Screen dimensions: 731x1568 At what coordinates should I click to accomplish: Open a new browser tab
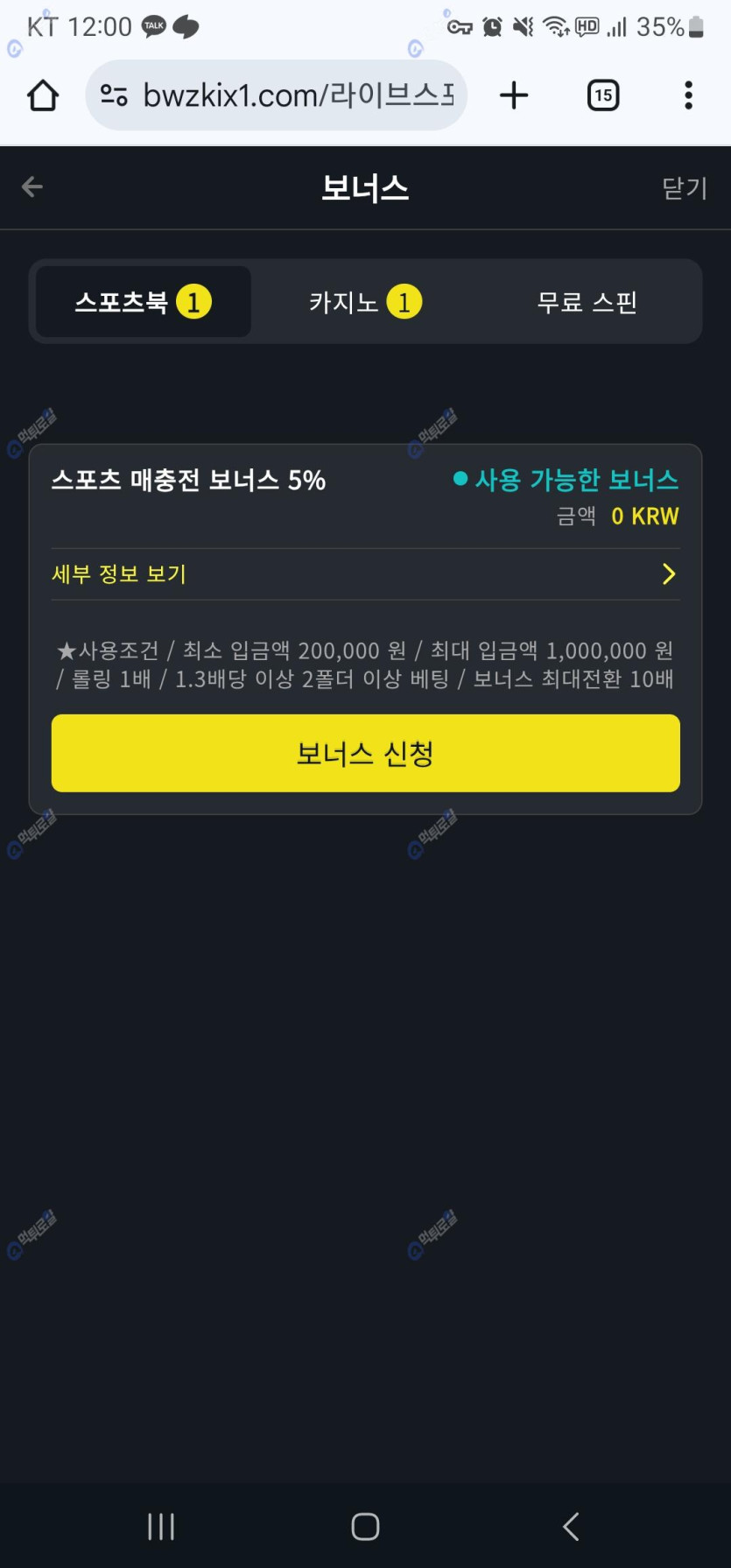[514, 95]
